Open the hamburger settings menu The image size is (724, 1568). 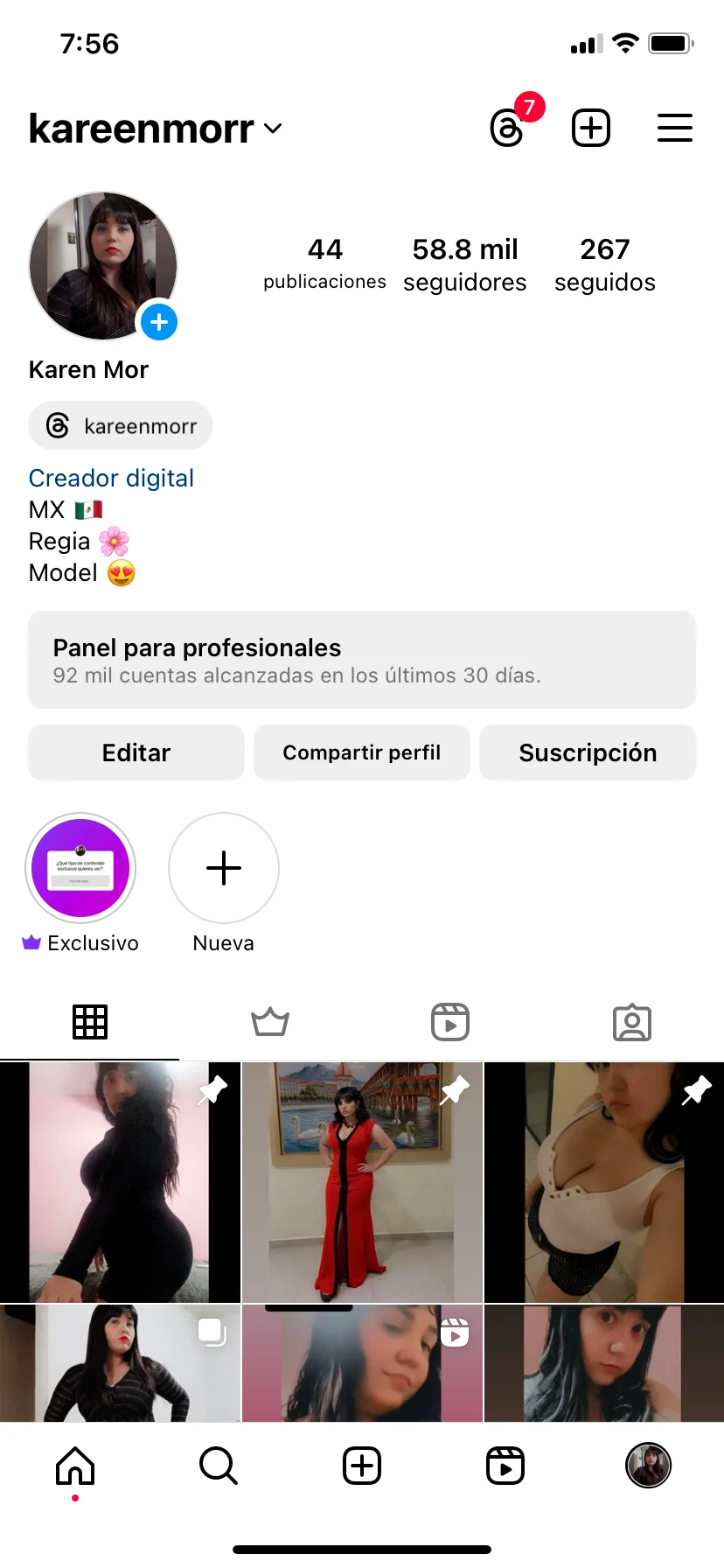click(x=674, y=129)
